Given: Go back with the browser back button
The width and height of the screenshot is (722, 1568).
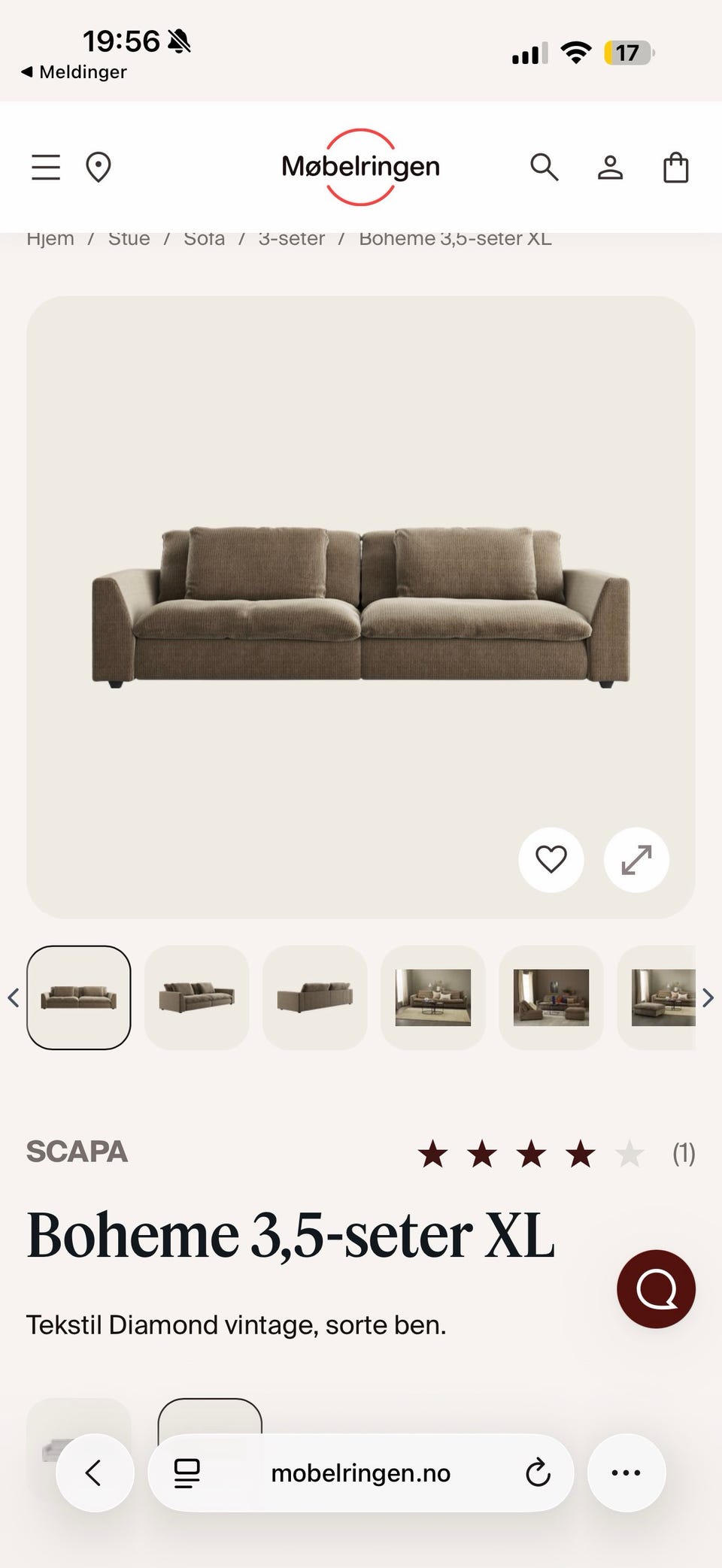Looking at the screenshot, I should 95,1473.
